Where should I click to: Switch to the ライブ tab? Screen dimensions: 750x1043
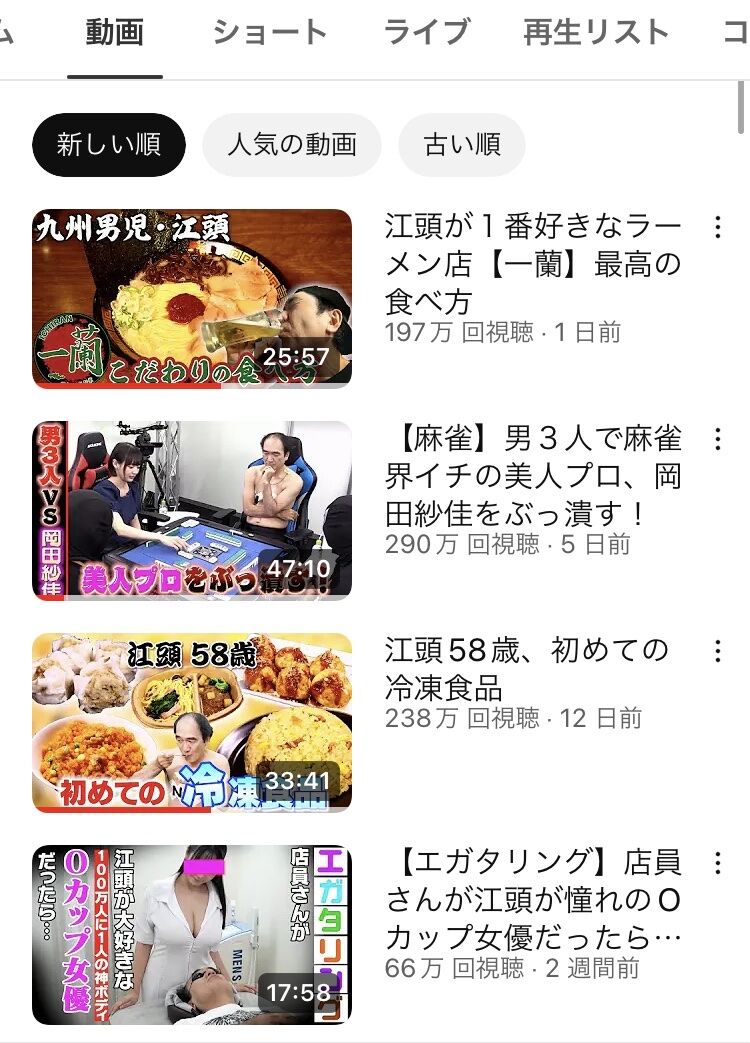tap(426, 33)
